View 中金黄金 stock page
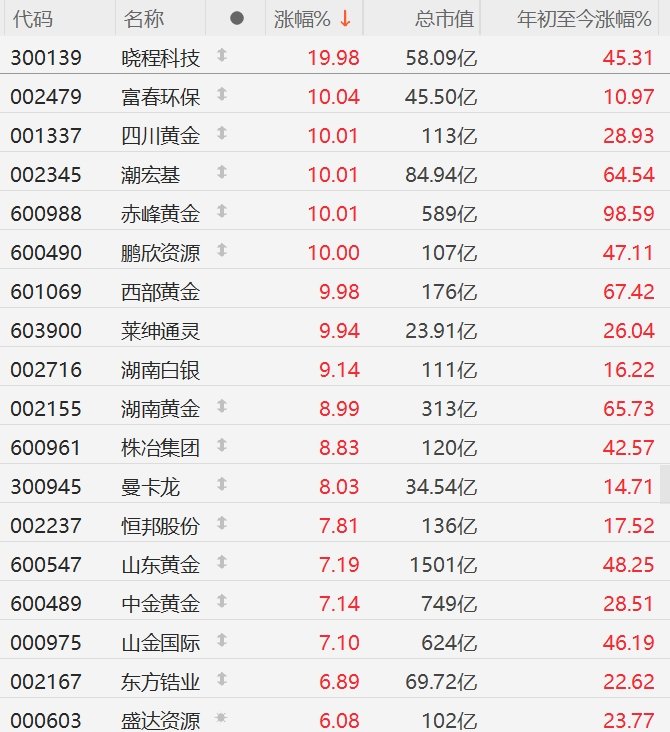Viewport: 670px width, 732px height. tap(159, 604)
